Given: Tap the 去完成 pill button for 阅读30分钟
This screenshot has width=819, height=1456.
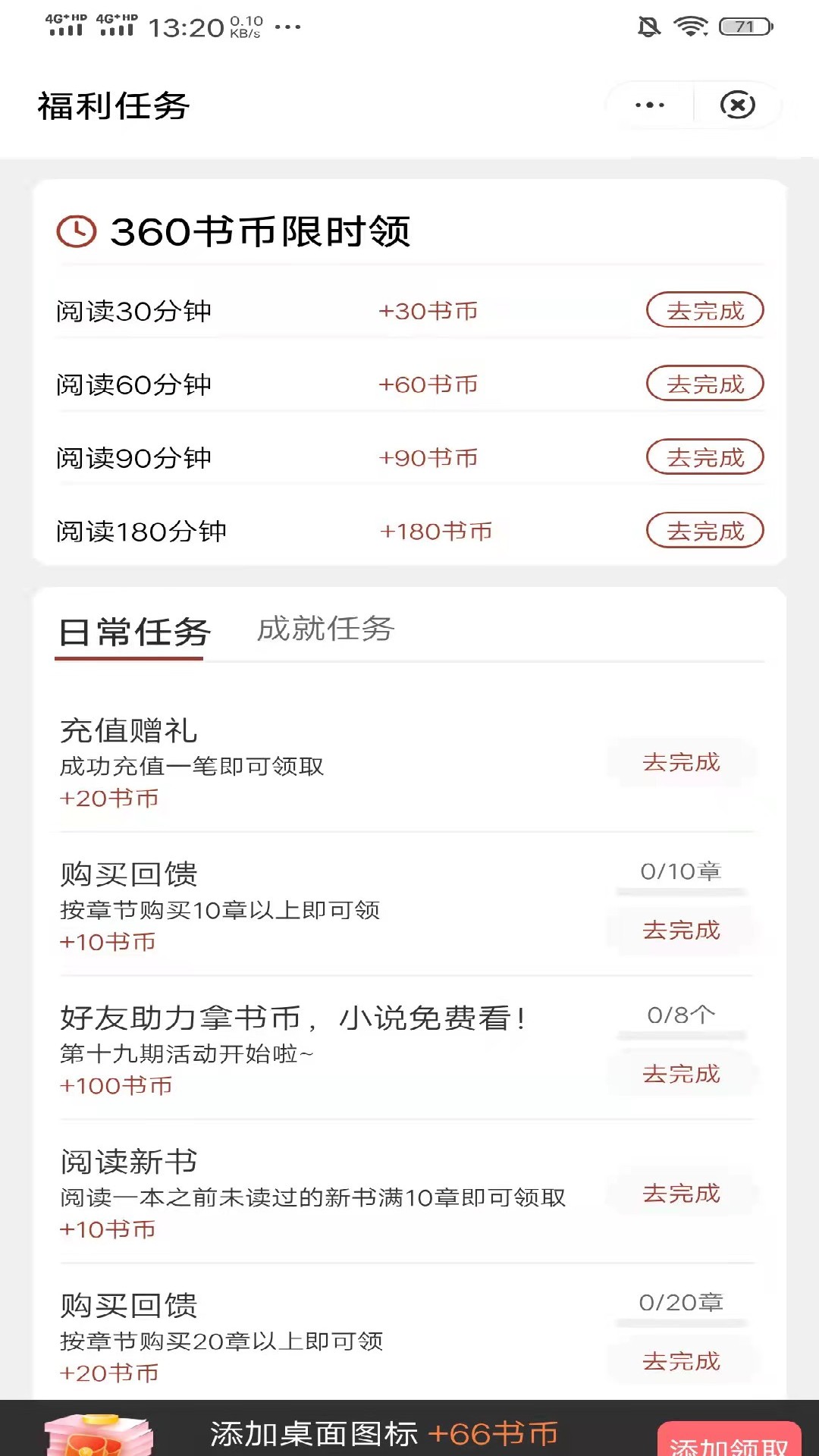Looking at the screenshot, I should (x=704, y=309).
